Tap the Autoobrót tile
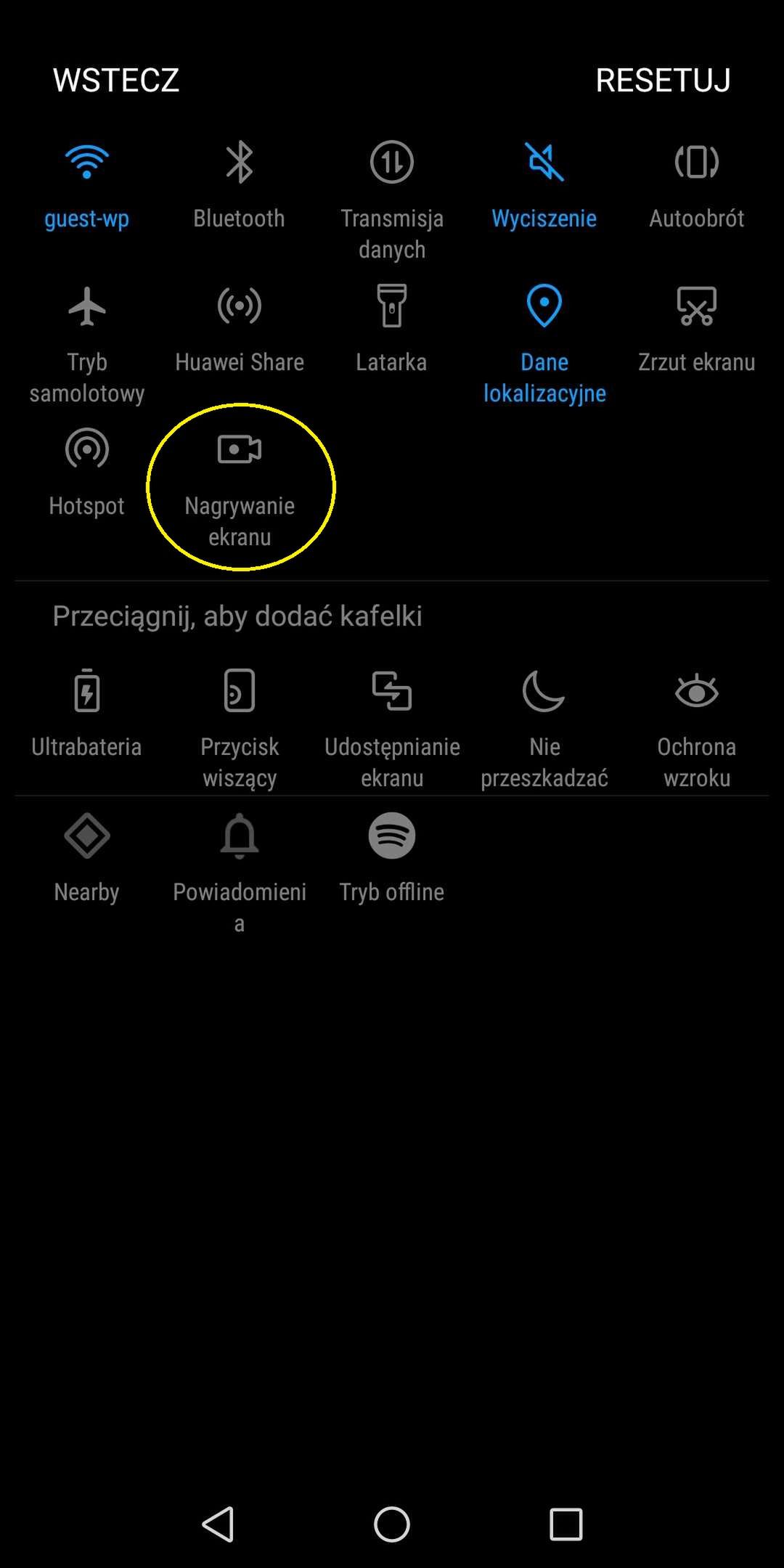This screenshot has width=784, height=1568. [697, 187]
